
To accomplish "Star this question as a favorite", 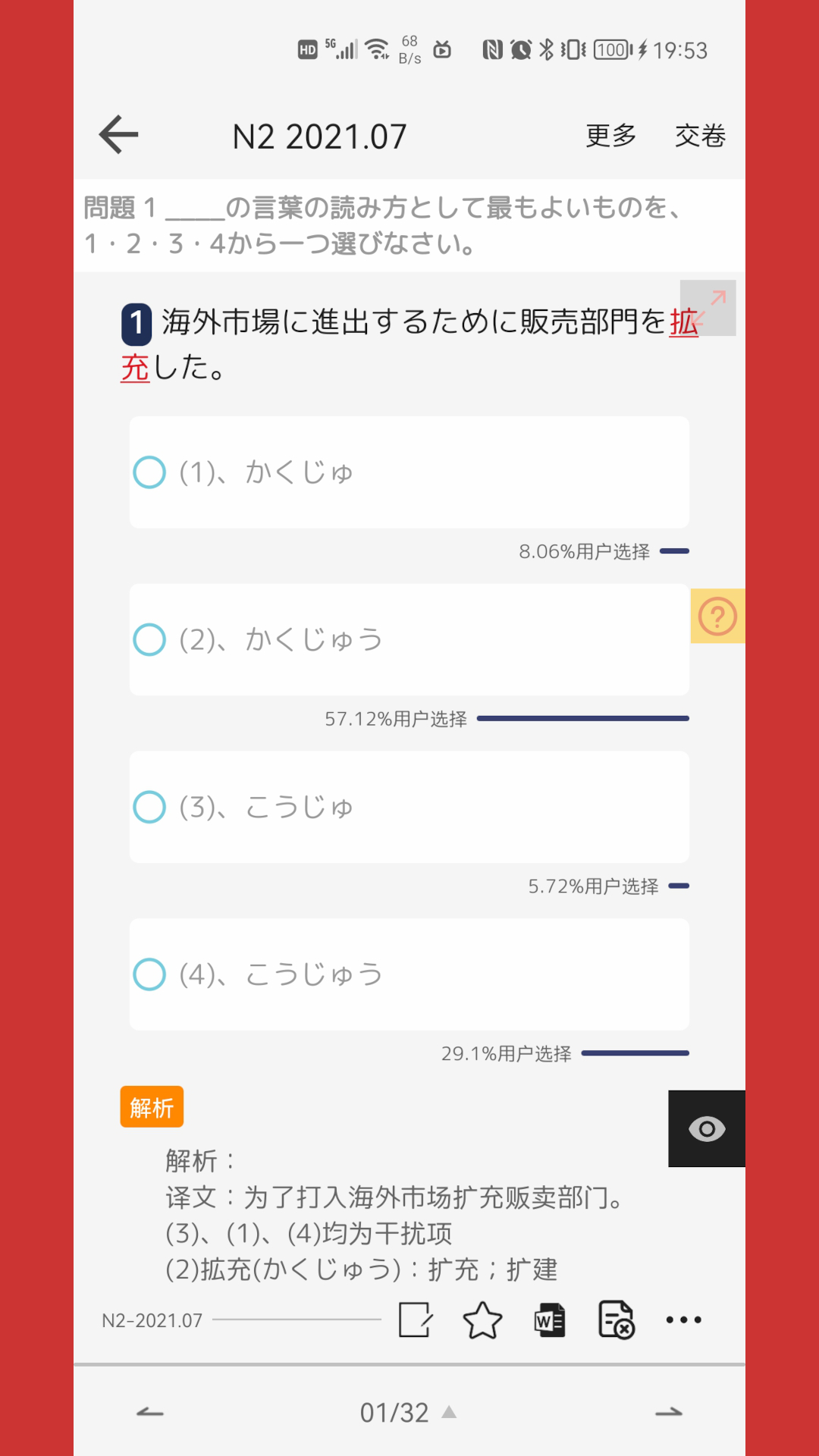I will click(482, 1319).
